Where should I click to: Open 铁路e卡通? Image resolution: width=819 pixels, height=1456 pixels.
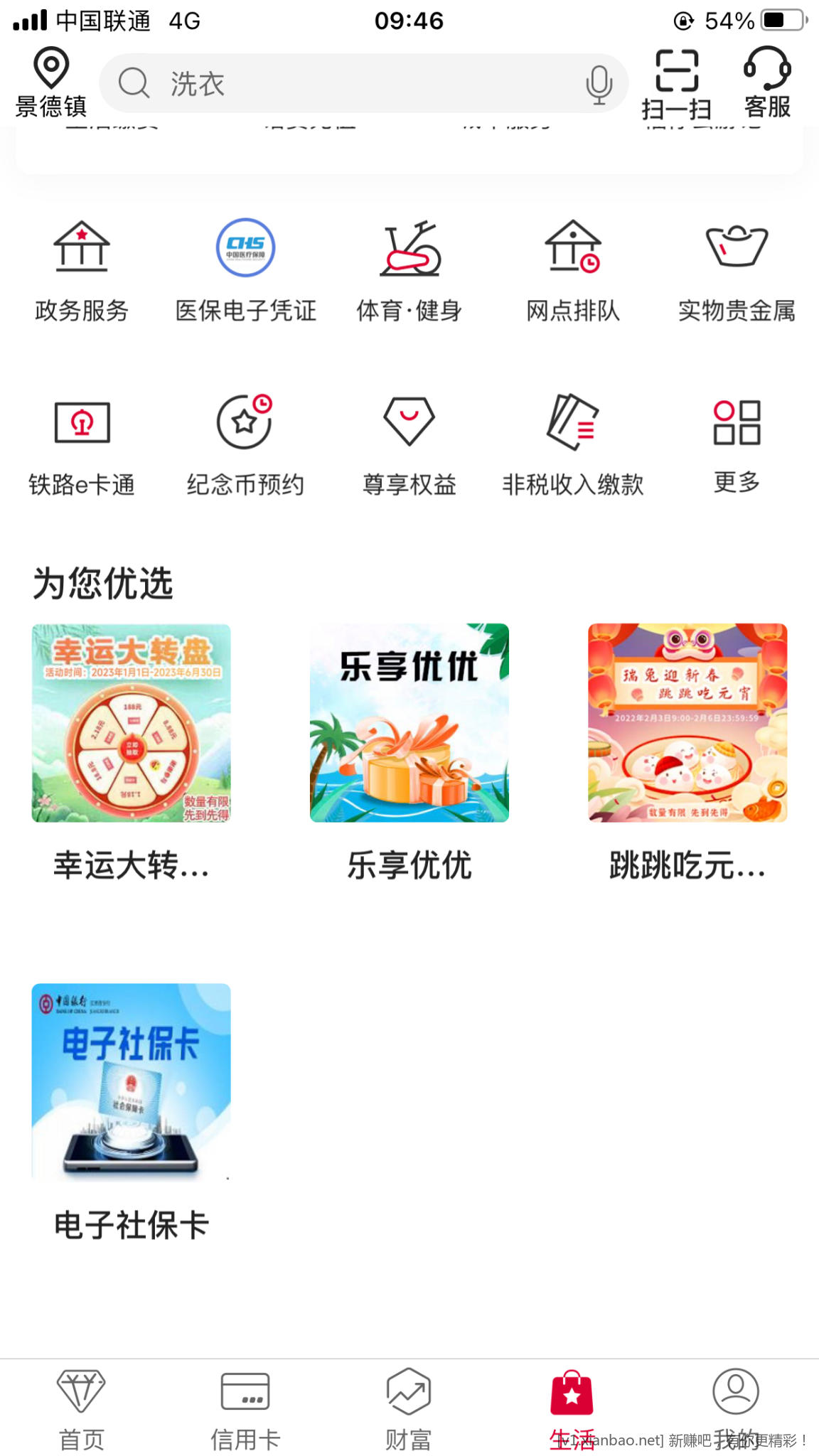point(82,445)
